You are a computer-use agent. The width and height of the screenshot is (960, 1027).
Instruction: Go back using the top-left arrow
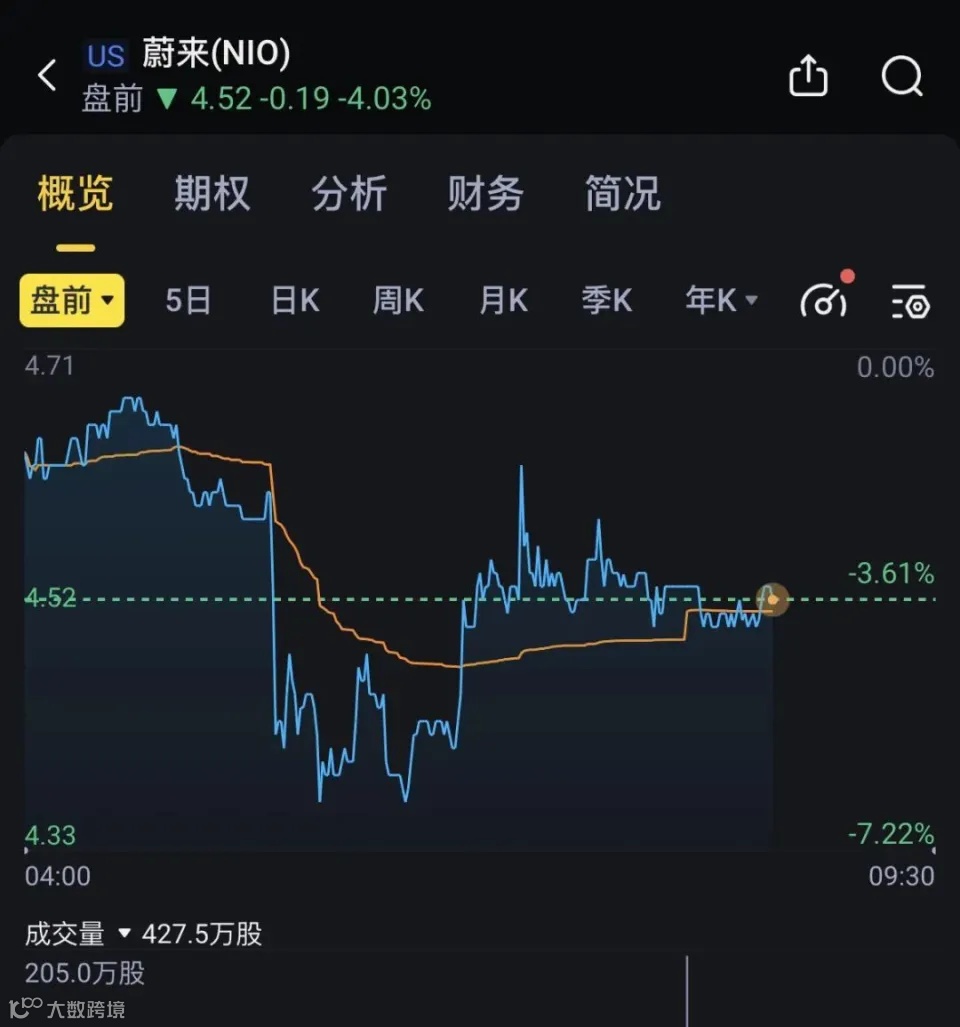[47, 75]
